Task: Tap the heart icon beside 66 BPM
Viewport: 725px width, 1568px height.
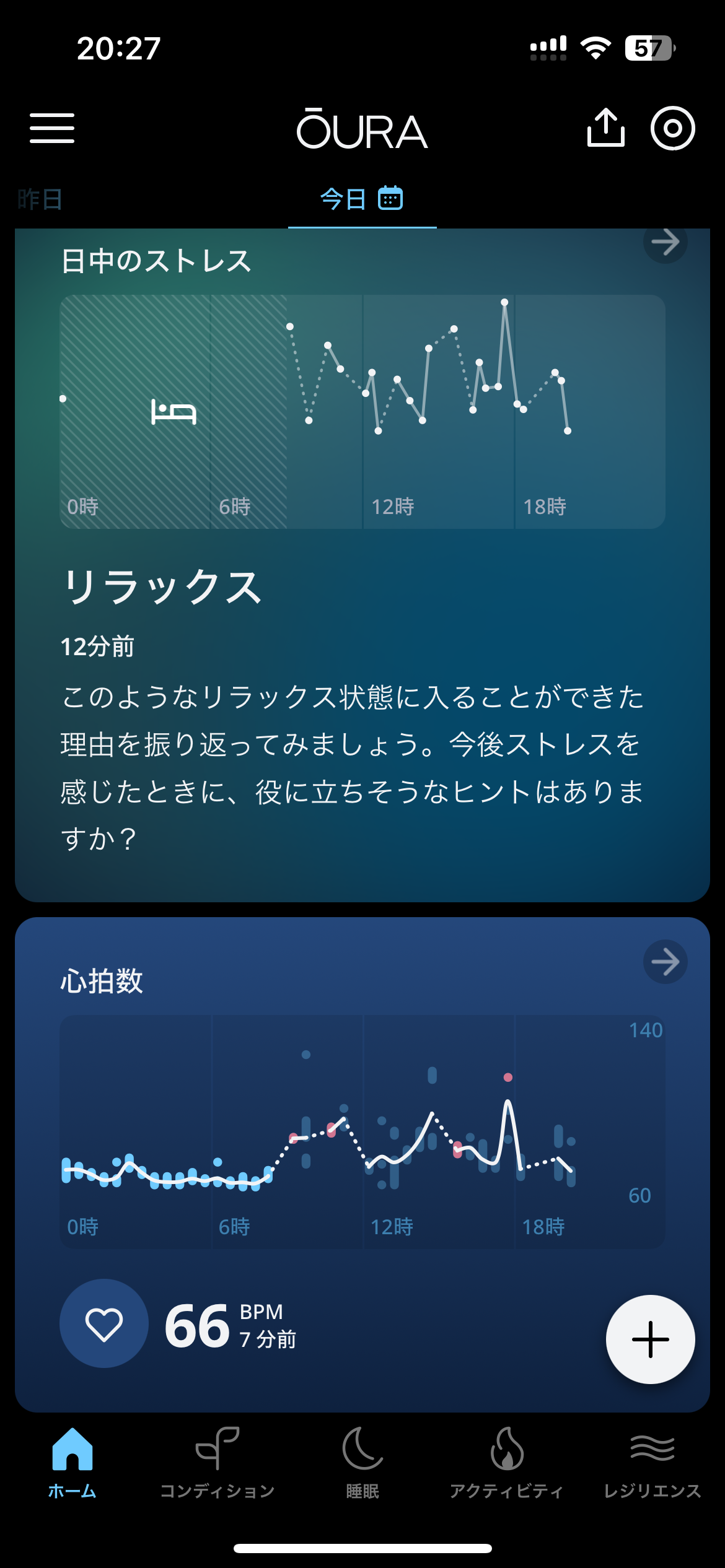Action: pyautogui.click(x=104, y=1323)
